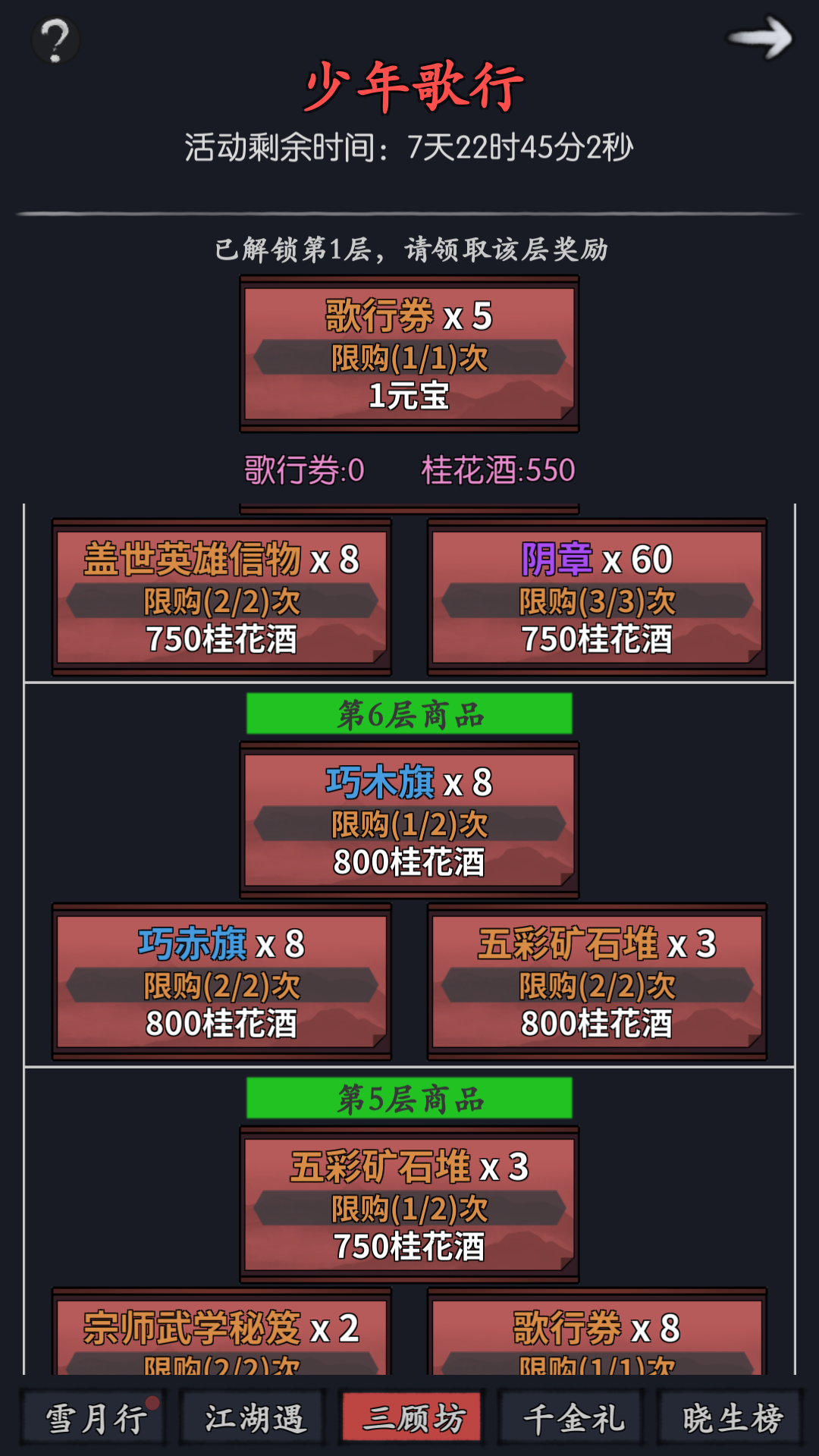Screen dimensions: 819x1456
Task: Switch to the 雪月行 tab
Action: coord(94,1417)
